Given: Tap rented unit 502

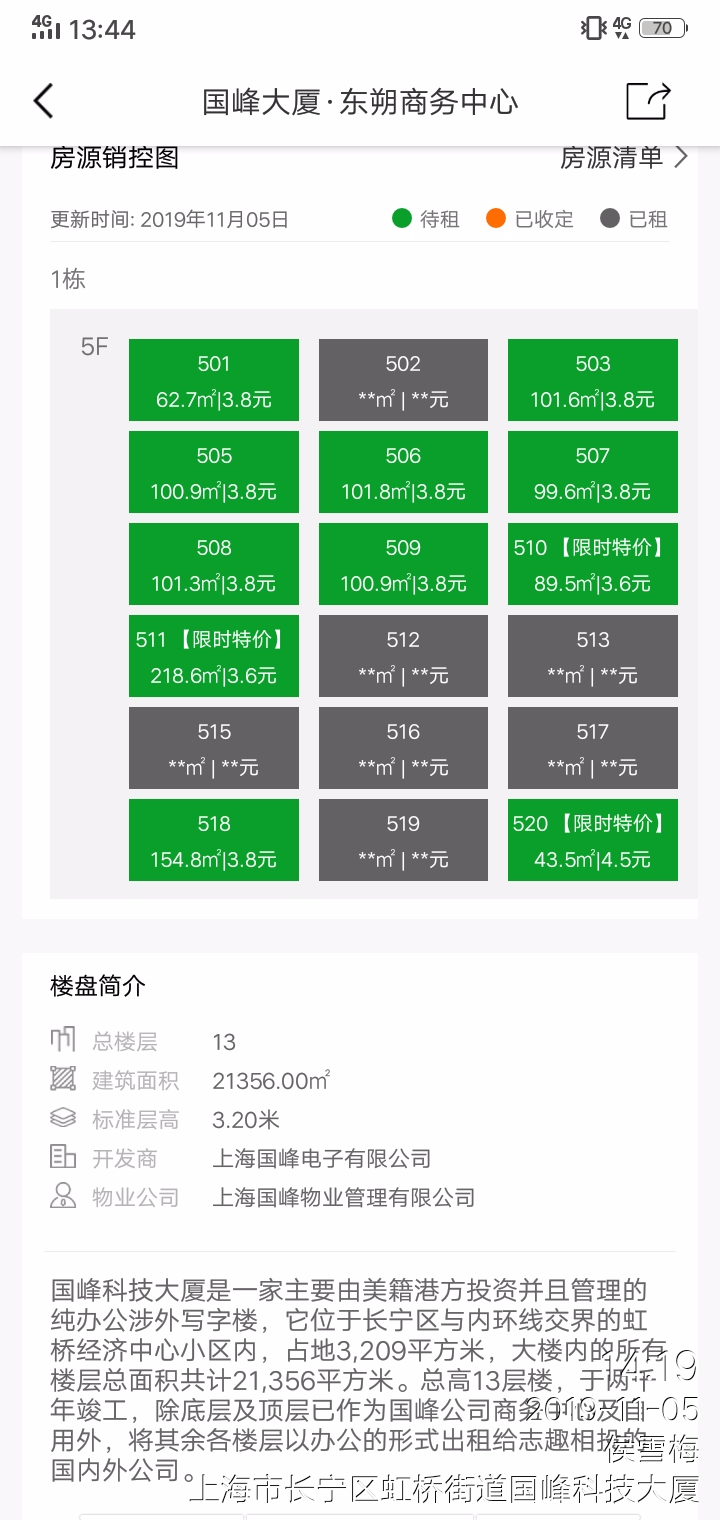Looking at the screenshot, I should click(x=403, y=380).
